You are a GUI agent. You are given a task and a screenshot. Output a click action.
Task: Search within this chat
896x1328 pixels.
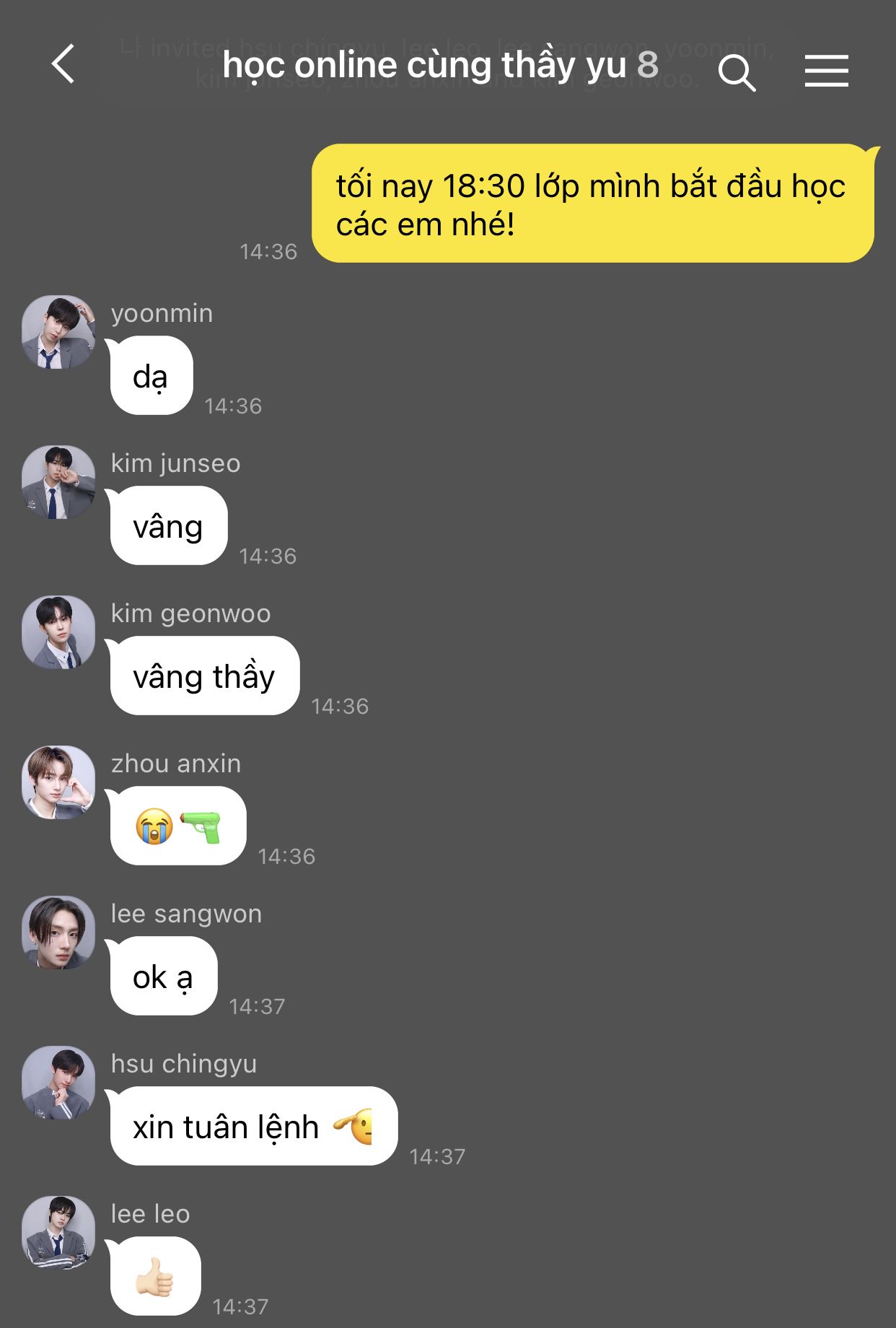[737, 71]
